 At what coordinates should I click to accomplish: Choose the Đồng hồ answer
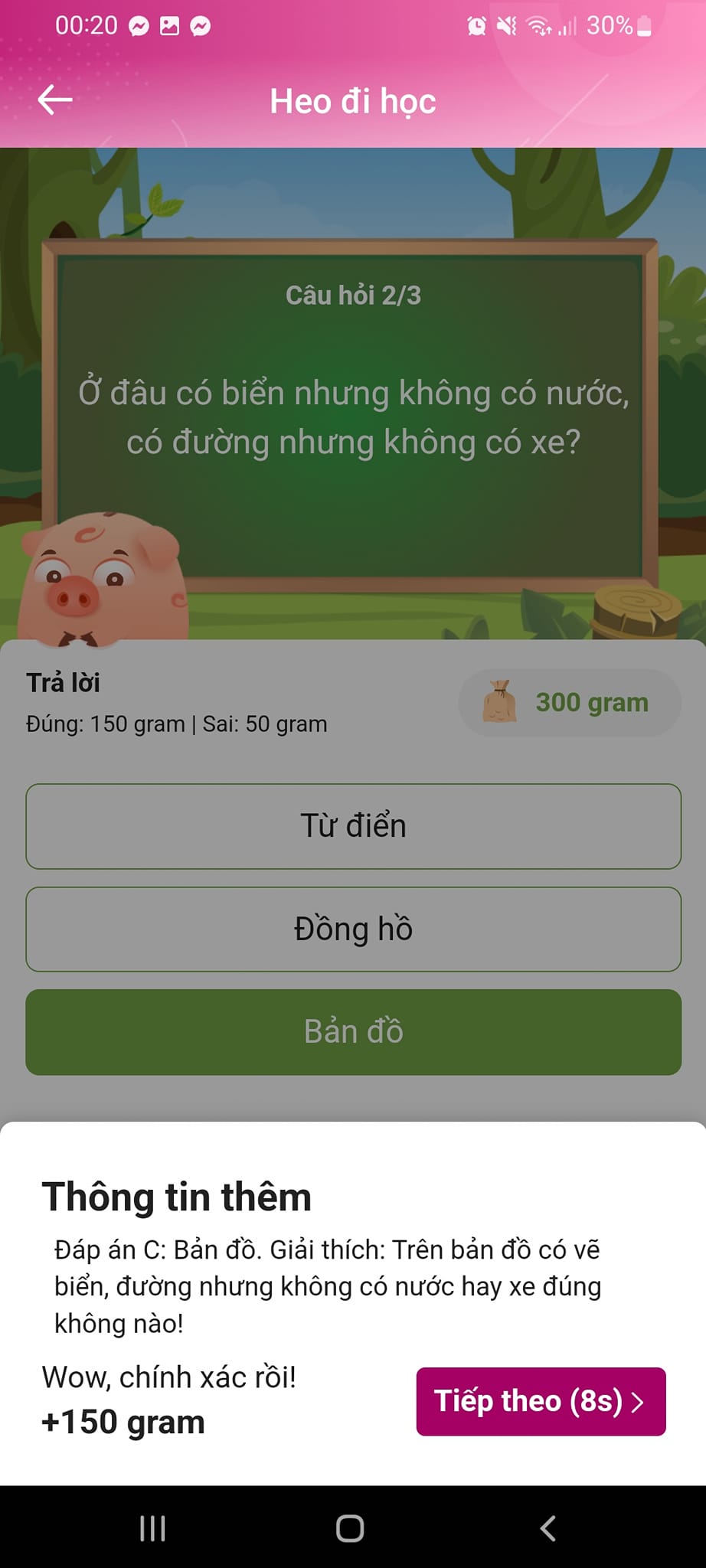click(x=353, y=929)
